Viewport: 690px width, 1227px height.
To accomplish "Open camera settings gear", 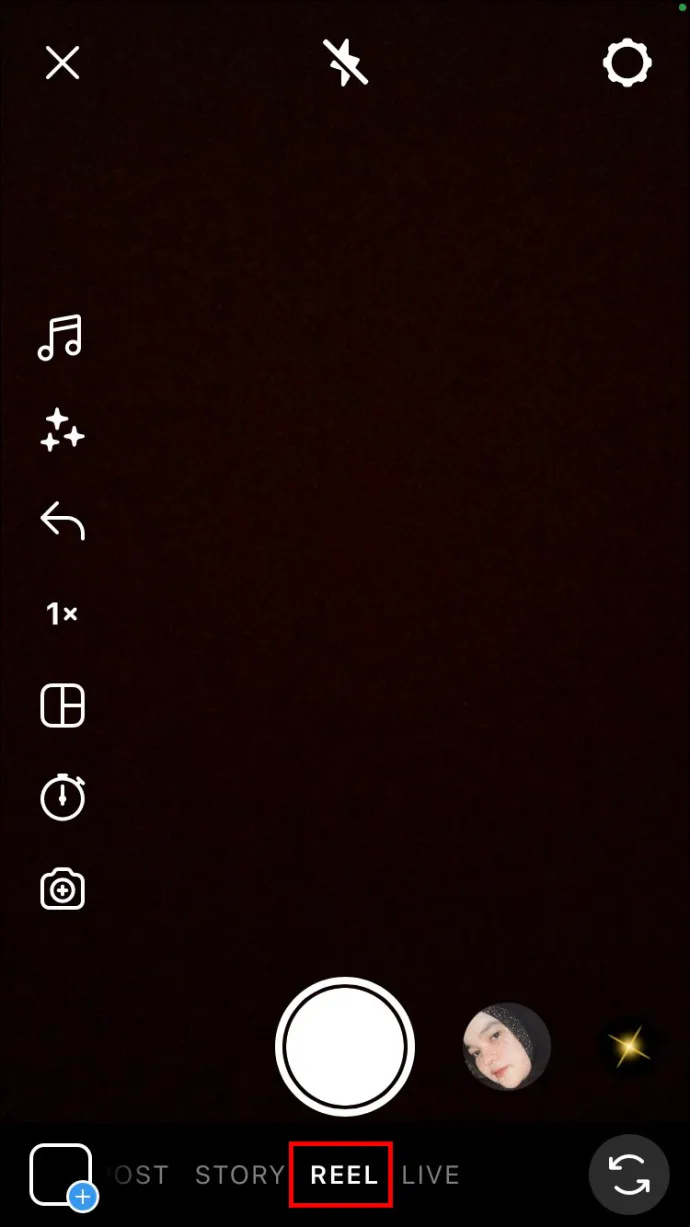I will tap(627, 64).
